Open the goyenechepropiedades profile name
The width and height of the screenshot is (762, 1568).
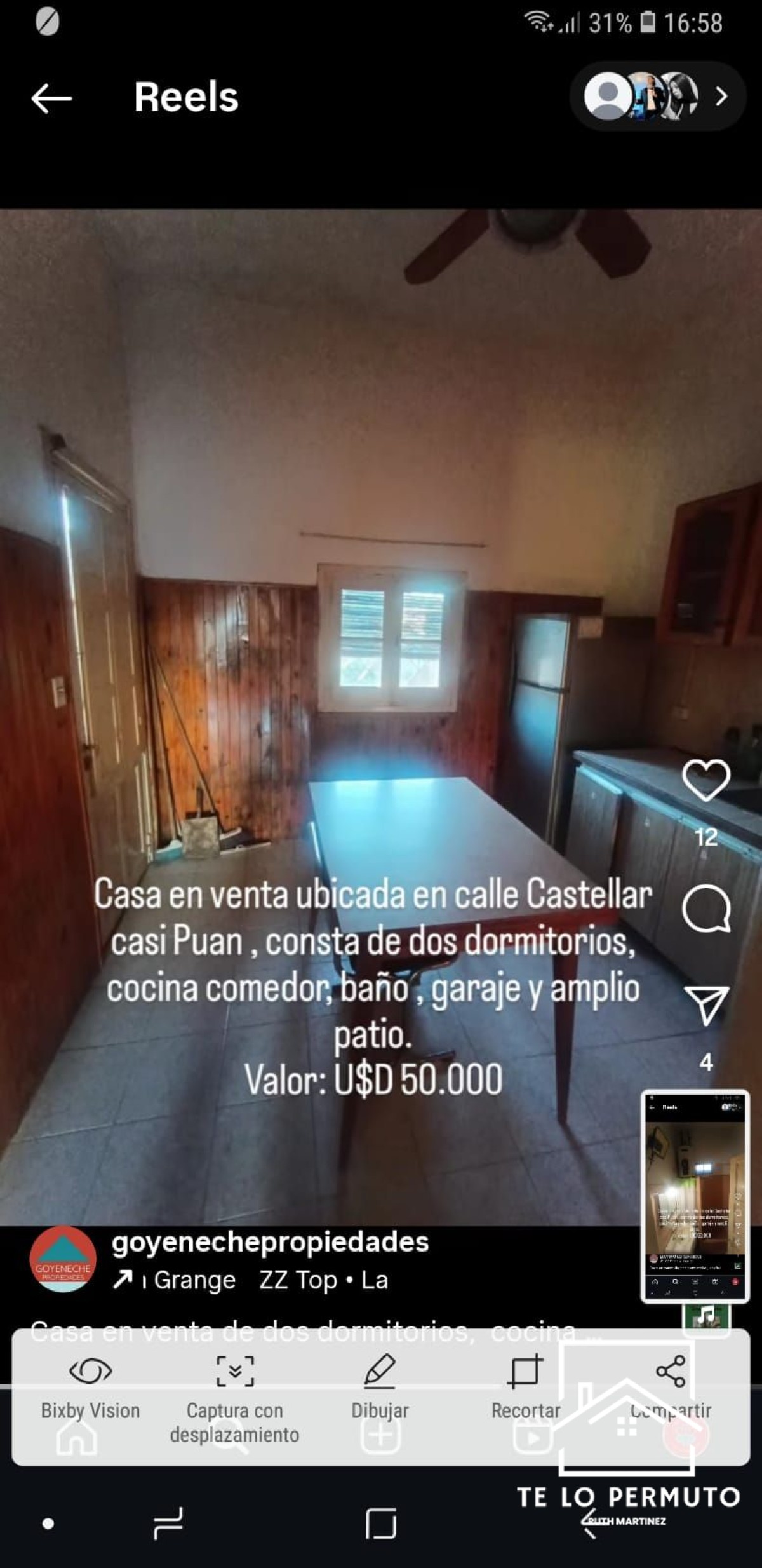coord(270,1241)
